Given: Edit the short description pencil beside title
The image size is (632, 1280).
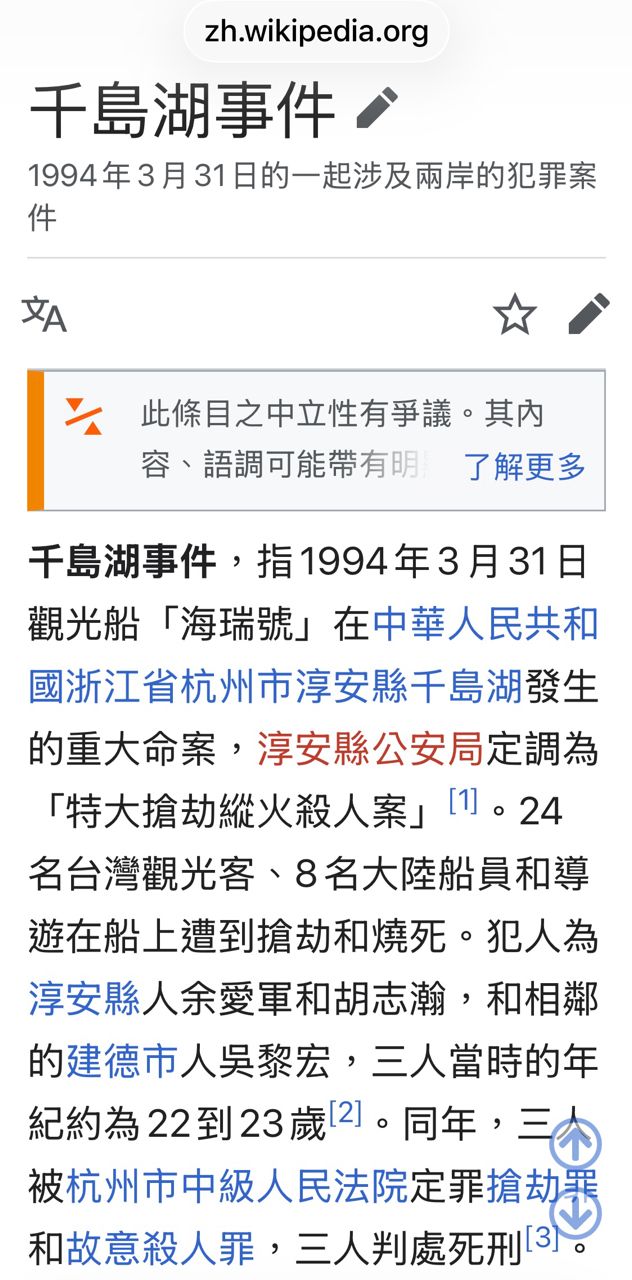Looking at the screenshot, I should [x=377, y=108].
